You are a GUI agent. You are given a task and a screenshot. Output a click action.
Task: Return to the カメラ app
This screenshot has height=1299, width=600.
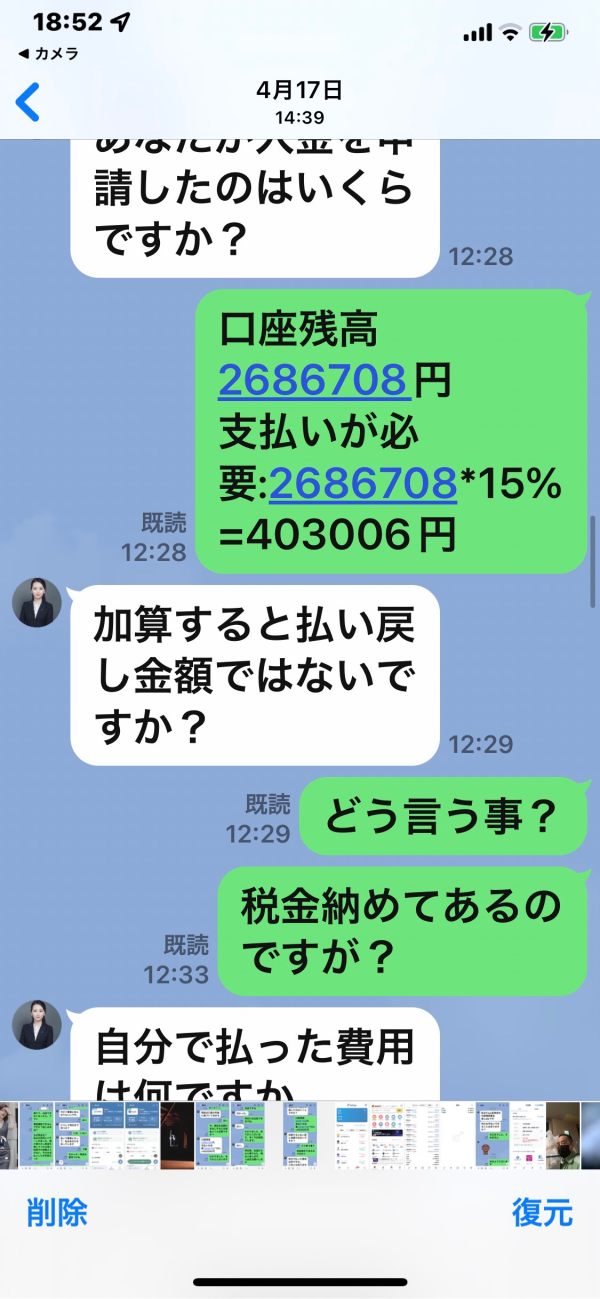click(x=48, y=54)
